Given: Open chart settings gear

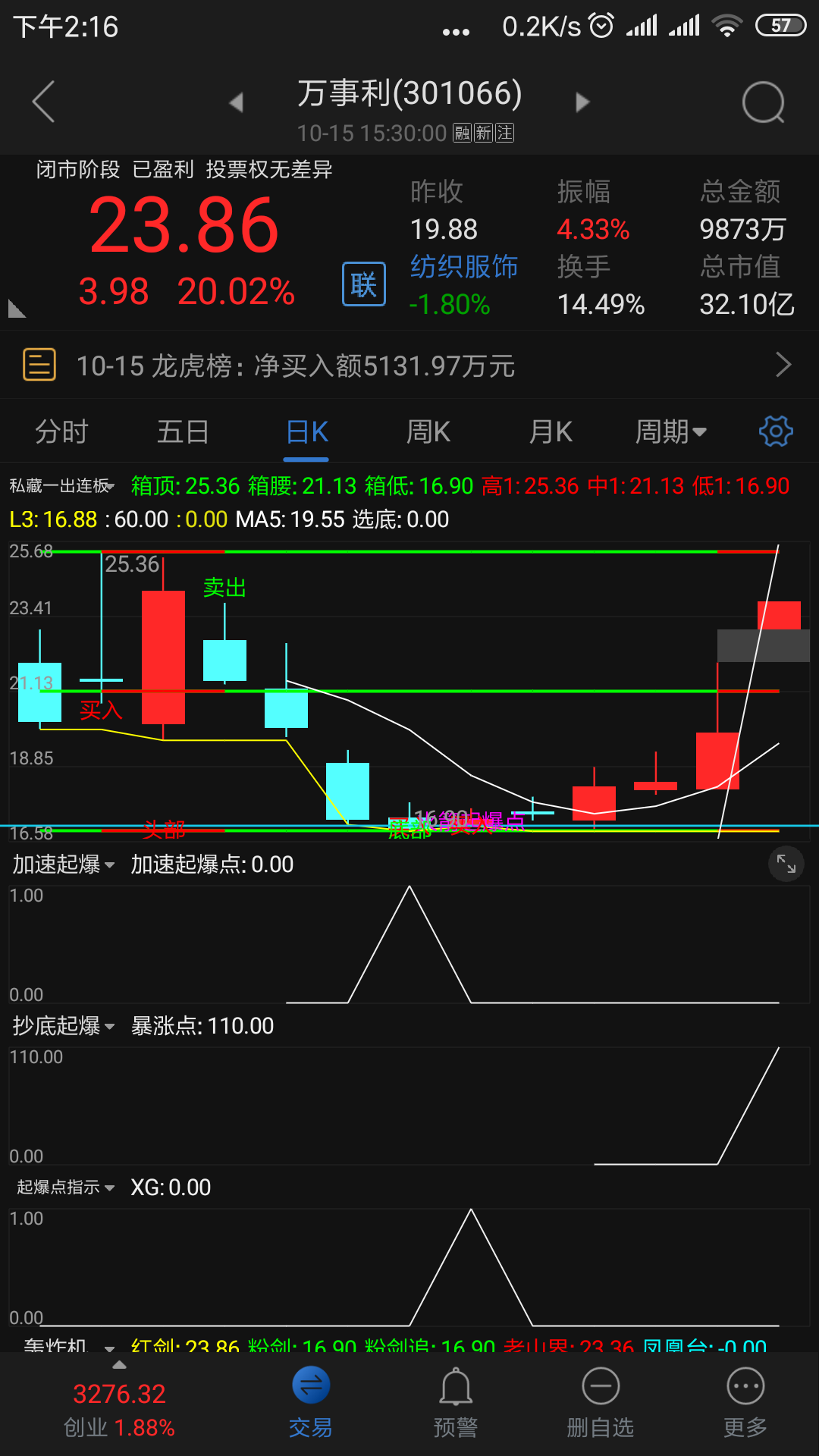Looking at the screenshot, I should [775, 431].
